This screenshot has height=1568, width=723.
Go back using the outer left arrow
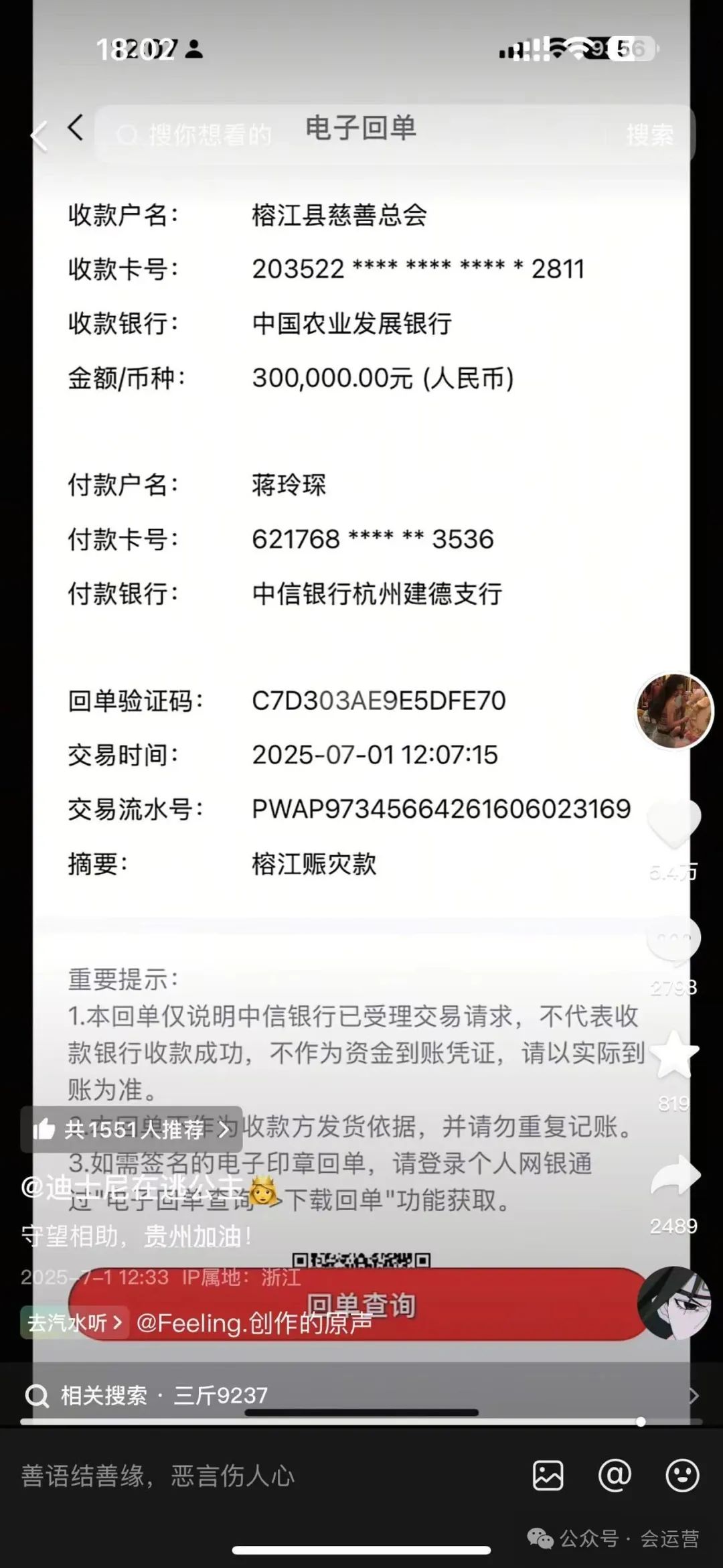pos(39,137)
